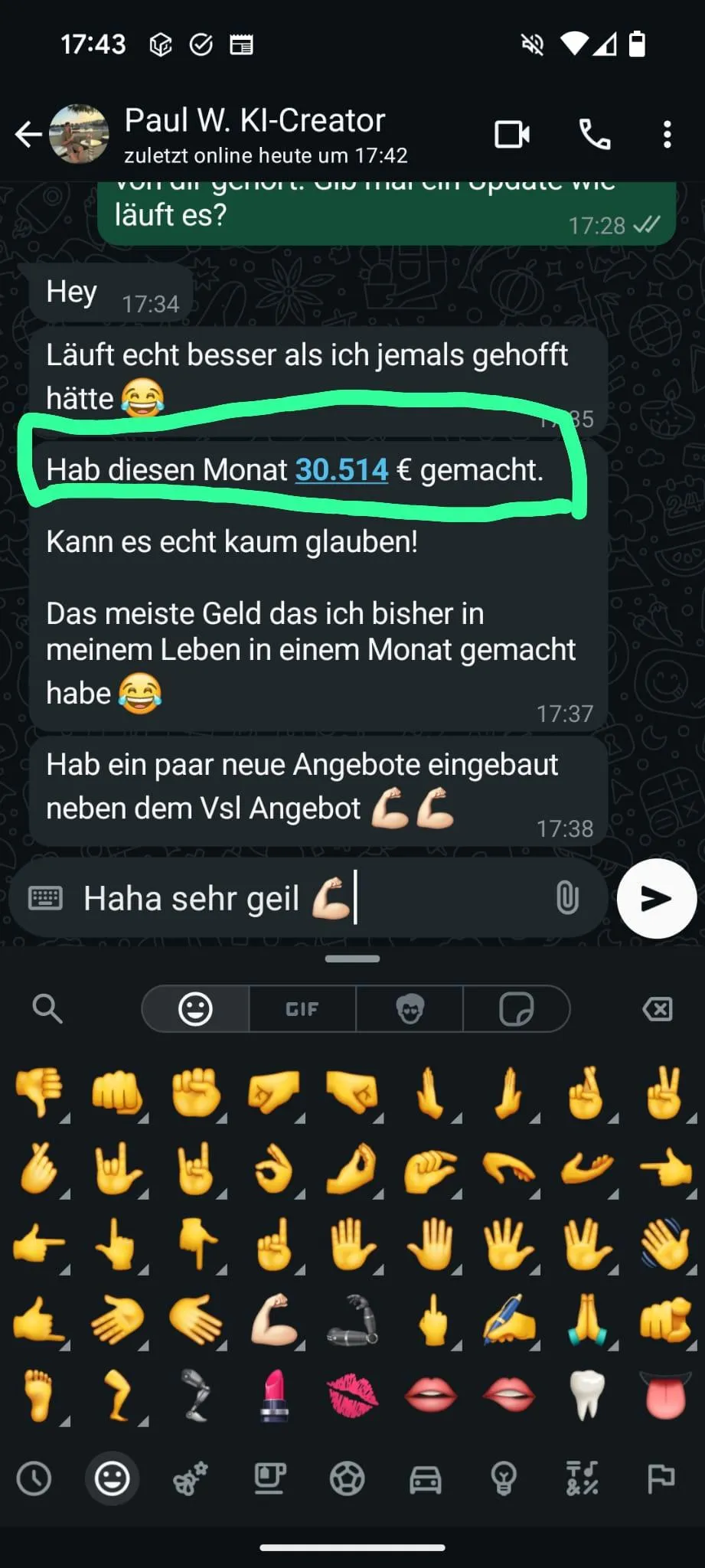Open the chat overflow menu
The width and height of the screenshot is (705, 1568).
[667, 135]
